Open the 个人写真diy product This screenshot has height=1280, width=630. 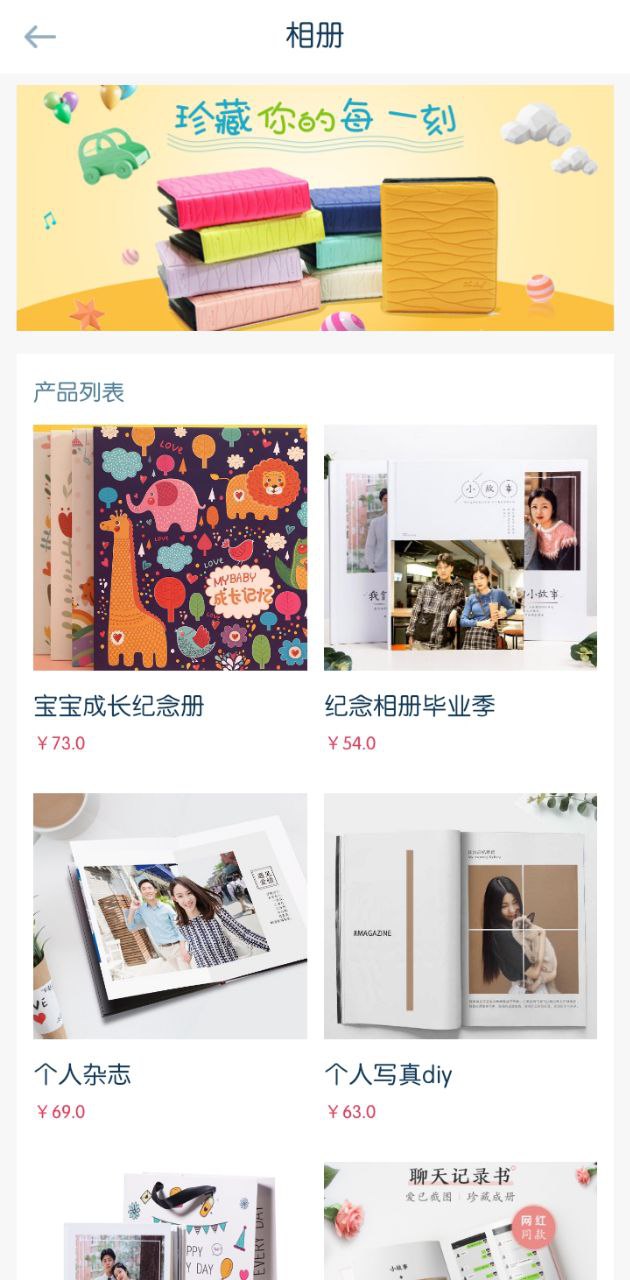pos(460,916)
